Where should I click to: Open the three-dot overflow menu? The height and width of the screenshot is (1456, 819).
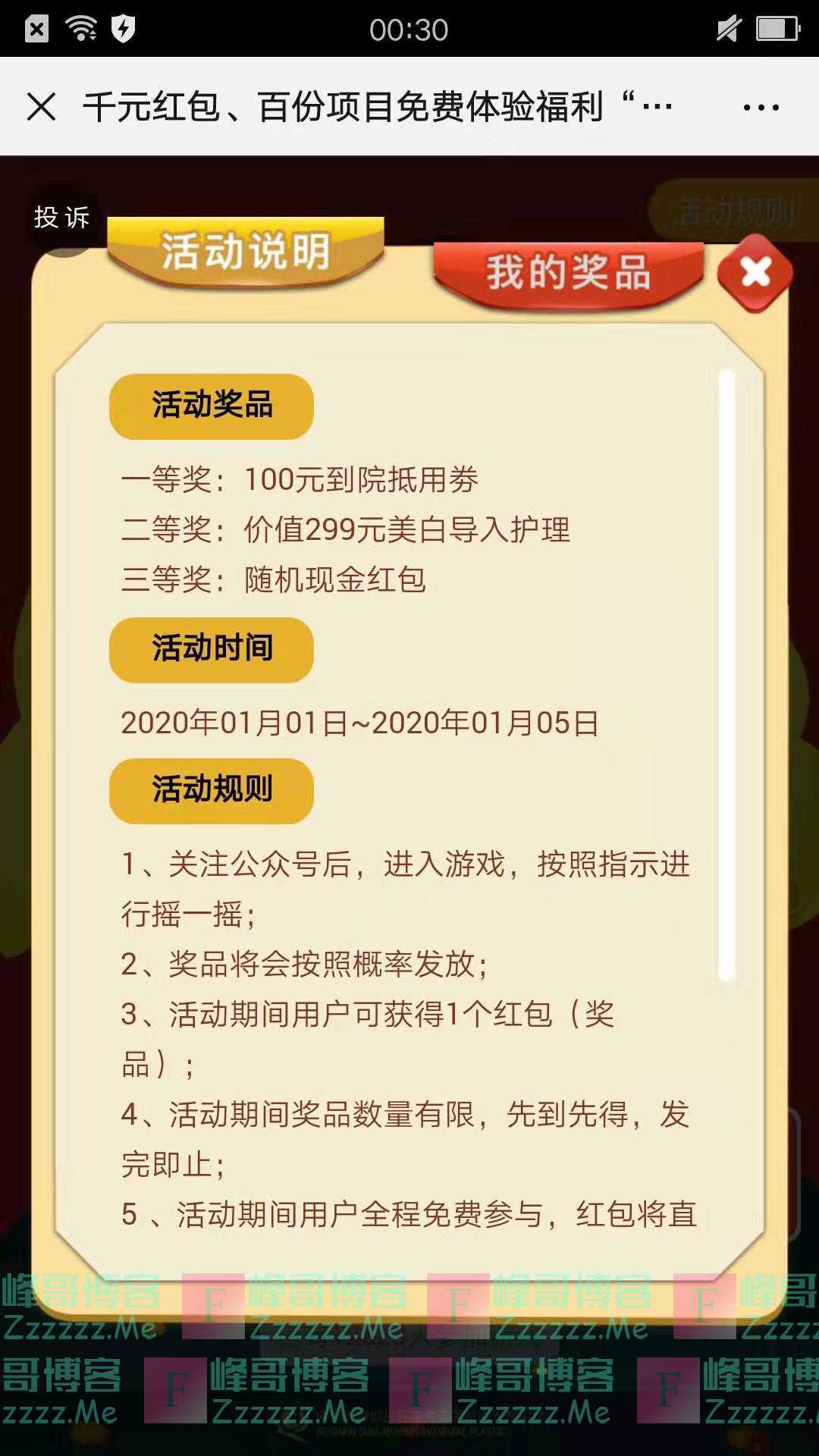pos(761,107)
